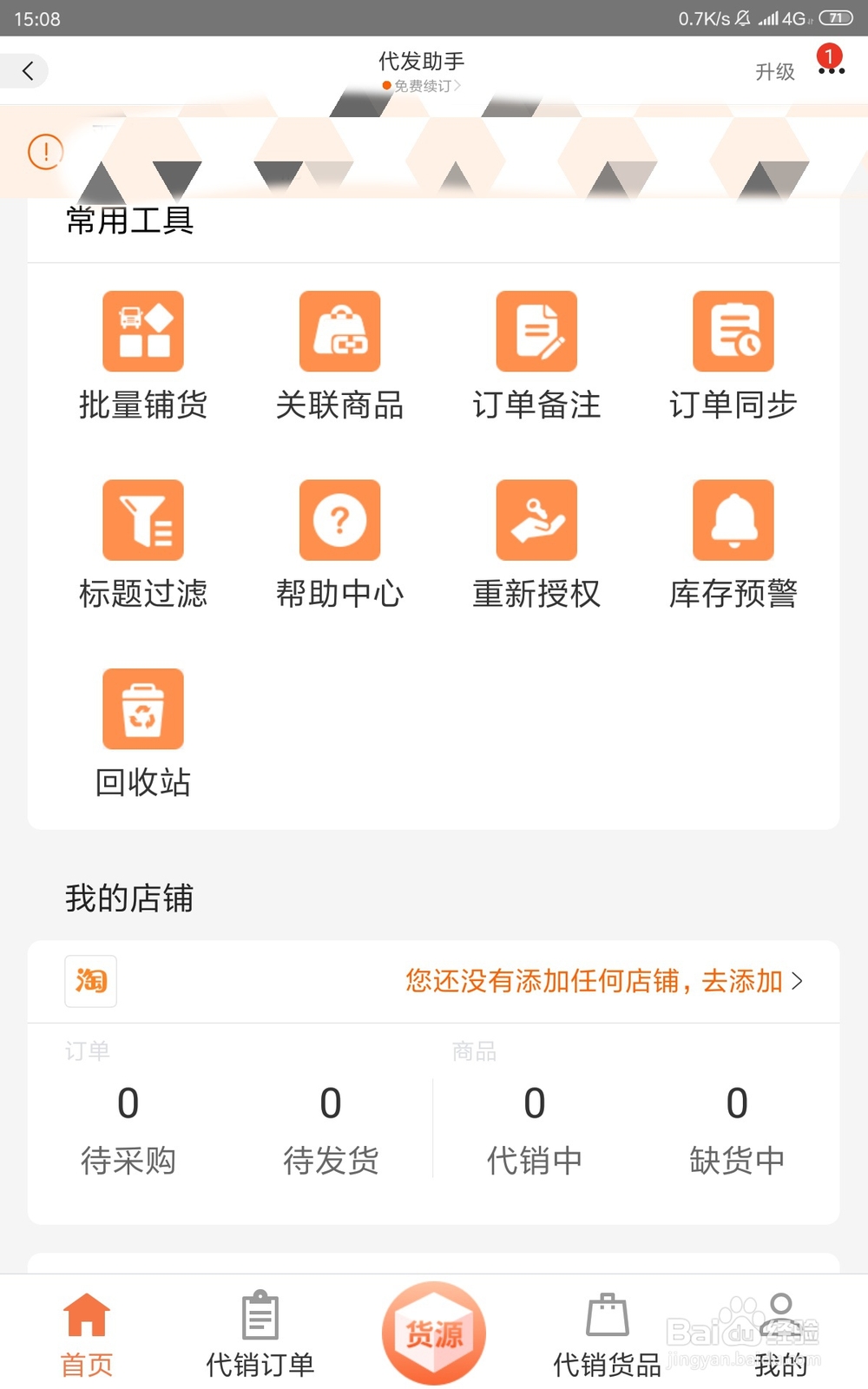View 待发货 orders
868x1389 pixels.
tap(331, 1130)
